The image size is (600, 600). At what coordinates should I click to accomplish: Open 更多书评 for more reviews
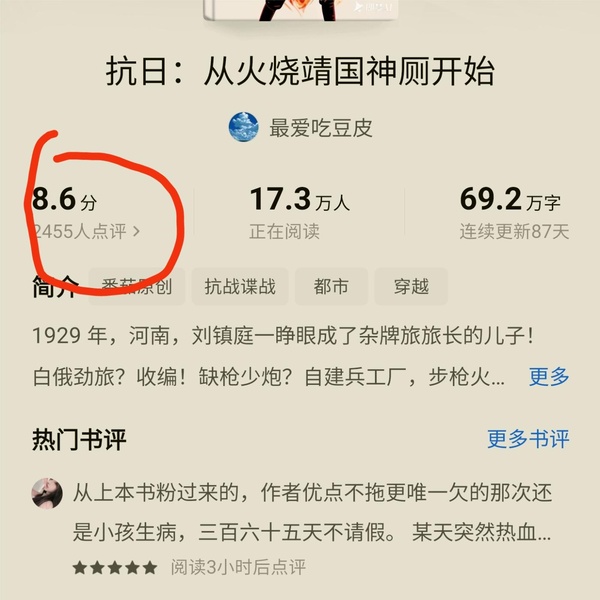coord(528,438)
